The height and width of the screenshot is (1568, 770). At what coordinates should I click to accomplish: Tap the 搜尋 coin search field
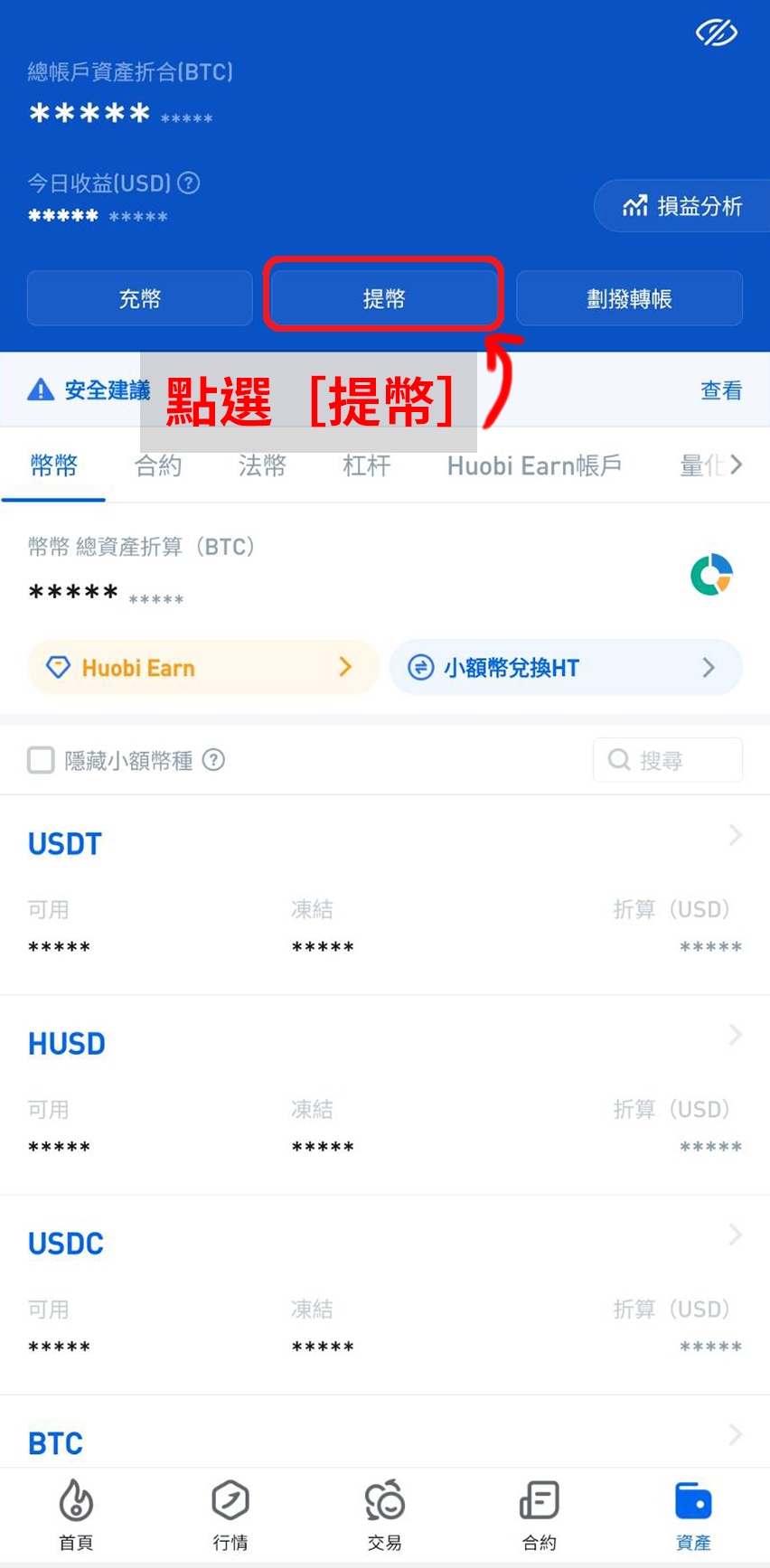668,760
